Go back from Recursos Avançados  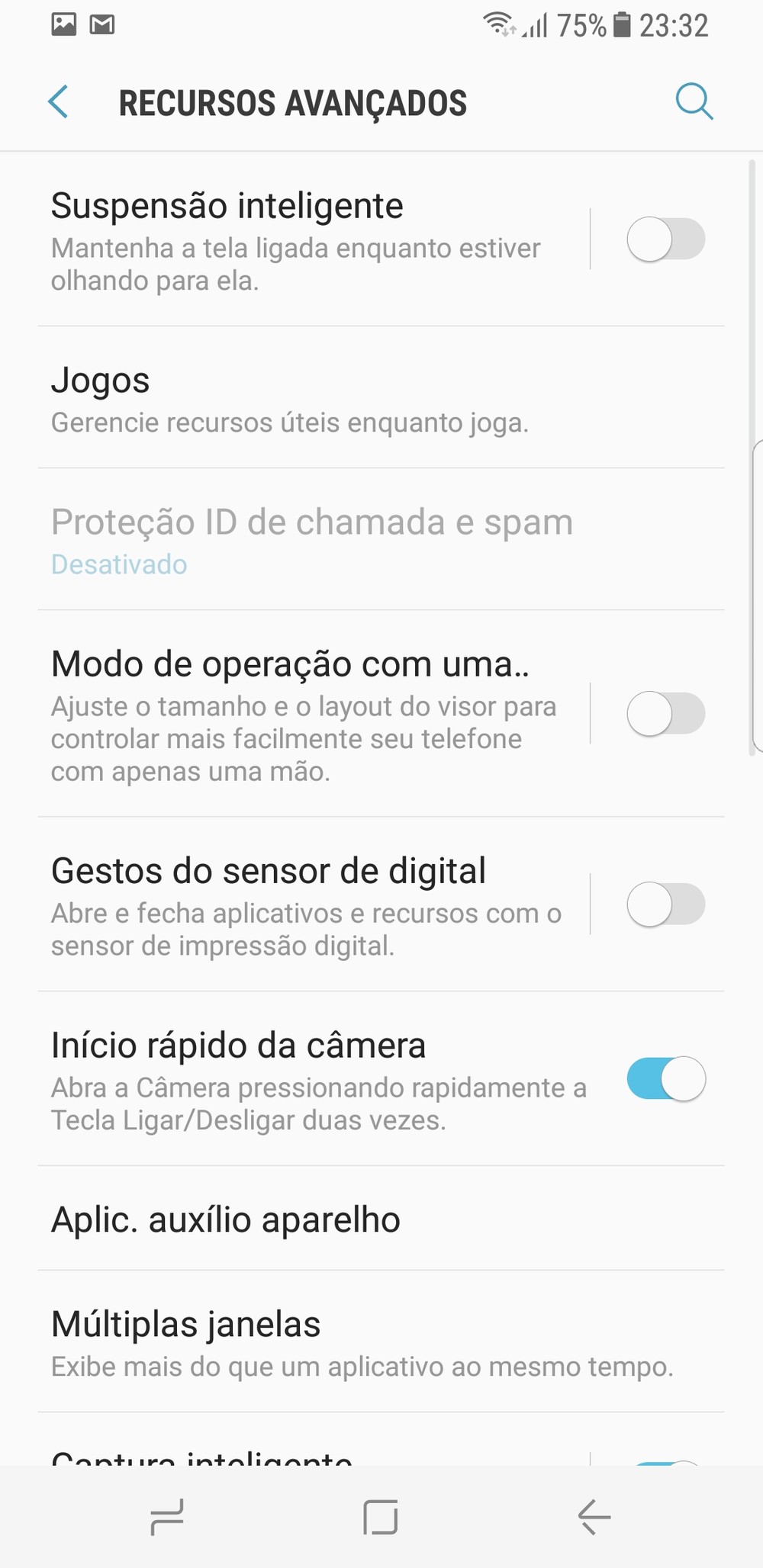click(x=58, y=102)
